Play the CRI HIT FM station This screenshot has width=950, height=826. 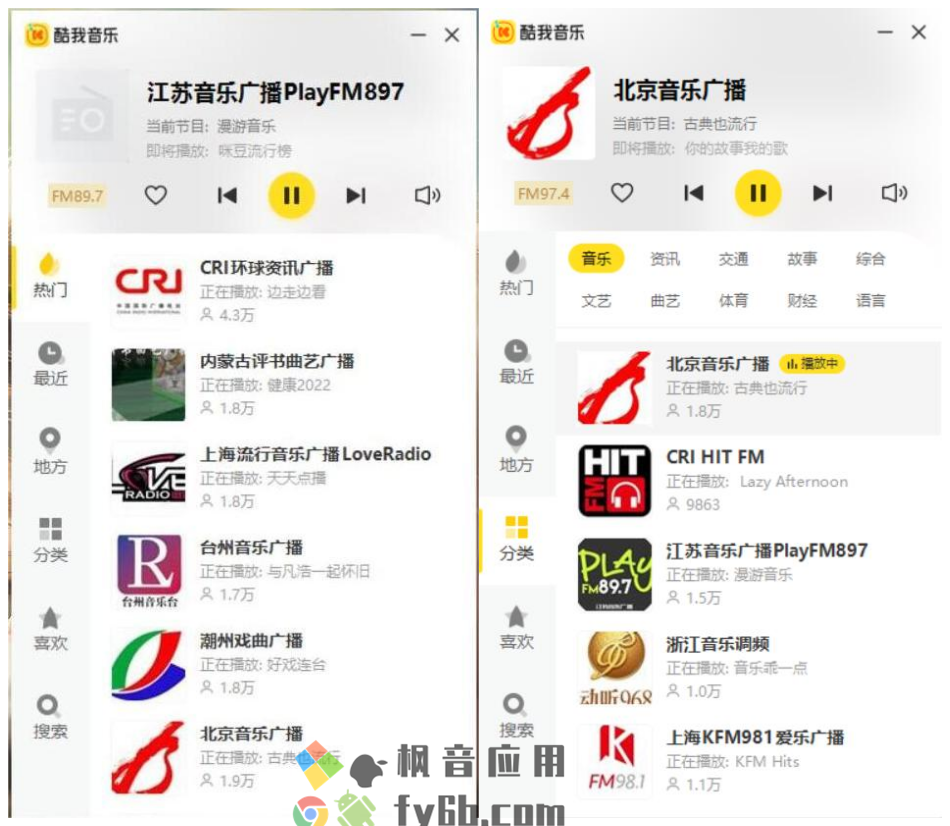coord(715,458)
